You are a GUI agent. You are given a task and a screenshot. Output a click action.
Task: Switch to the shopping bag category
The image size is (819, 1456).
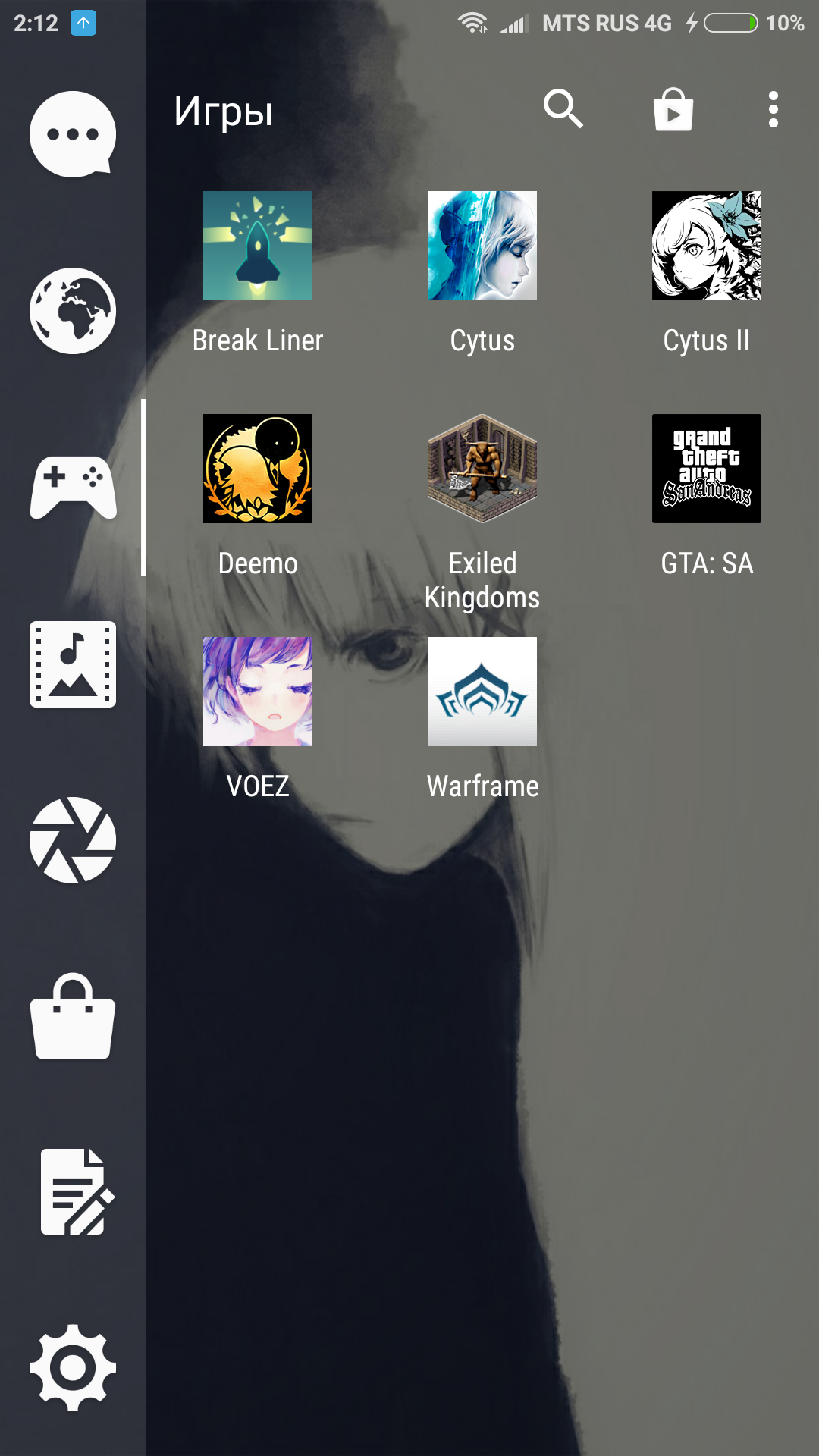73,1016
